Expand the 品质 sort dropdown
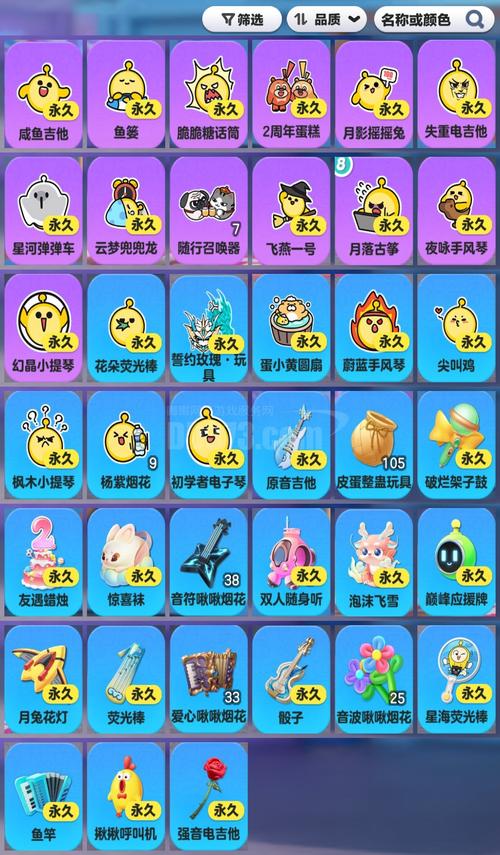Viewport: 500px width, 855px height. (x=327, y=20)
